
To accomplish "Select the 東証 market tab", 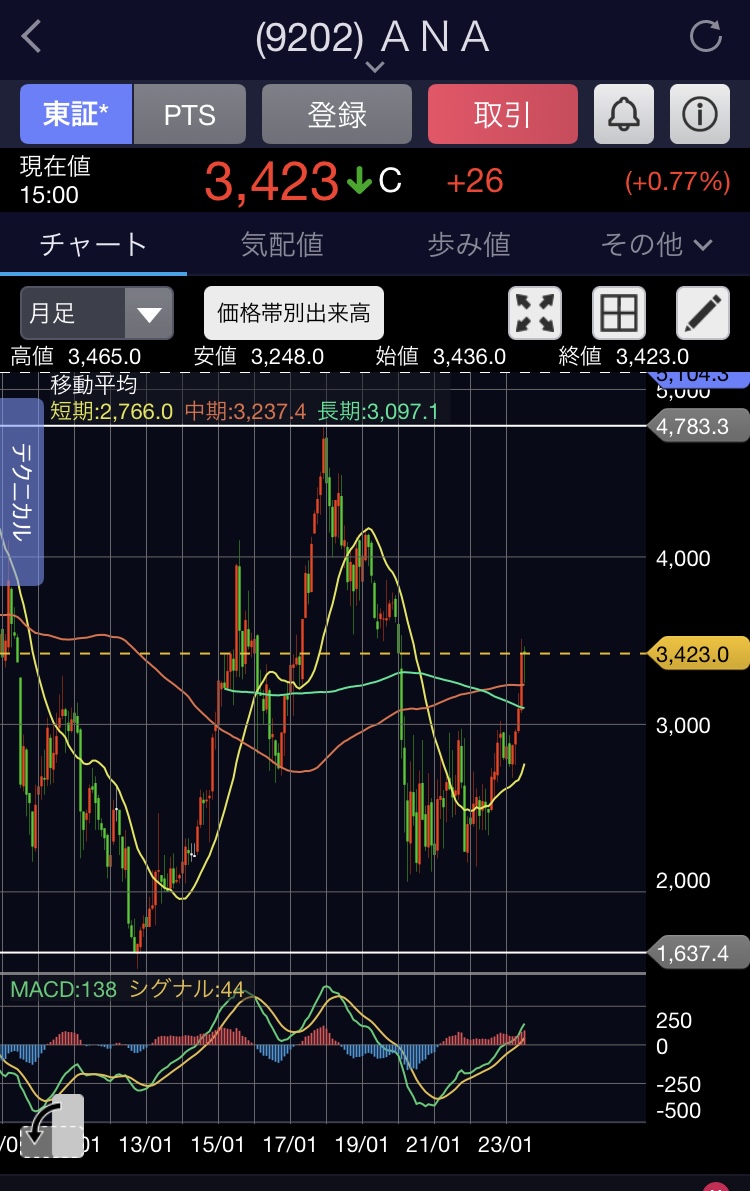I will (x=76, y=114).
